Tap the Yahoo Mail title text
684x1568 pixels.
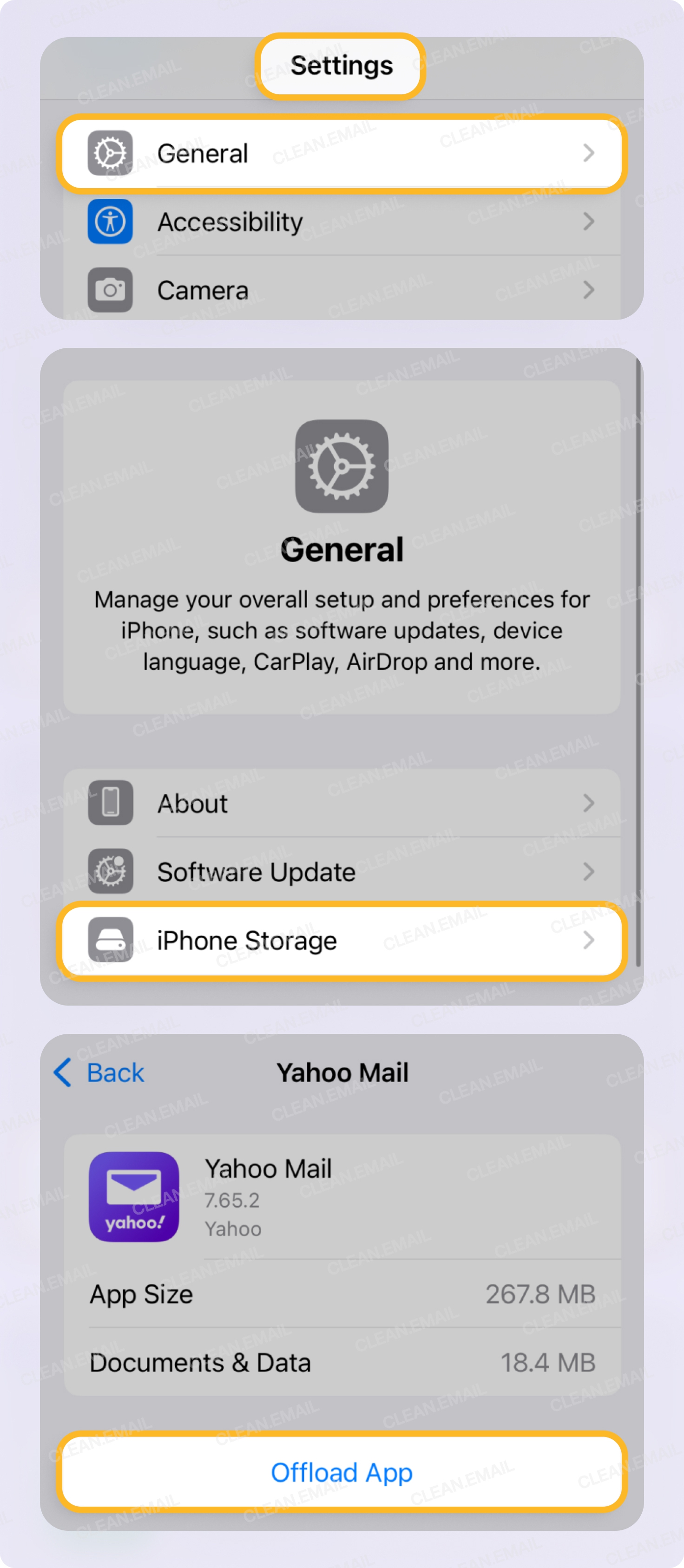(x=342, y=1072)
